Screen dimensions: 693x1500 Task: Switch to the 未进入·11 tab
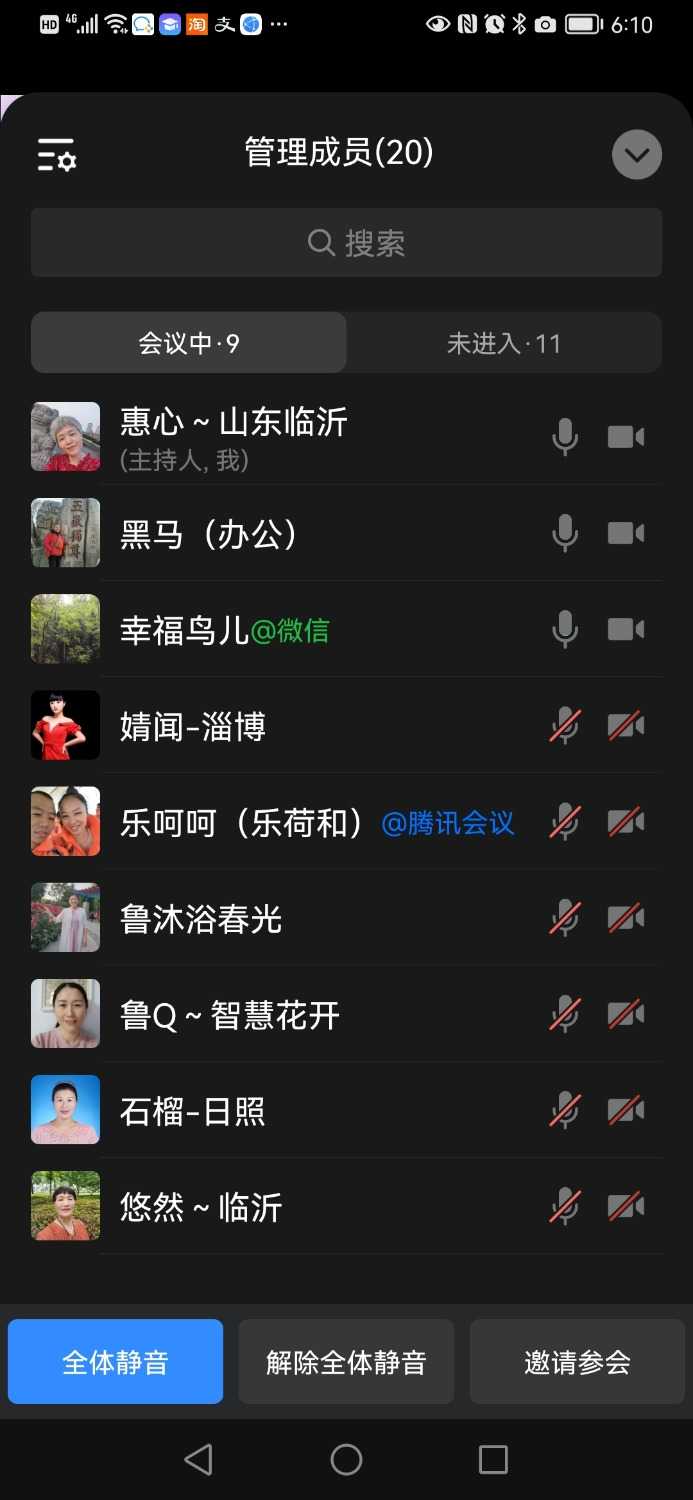tap(503, 343)
